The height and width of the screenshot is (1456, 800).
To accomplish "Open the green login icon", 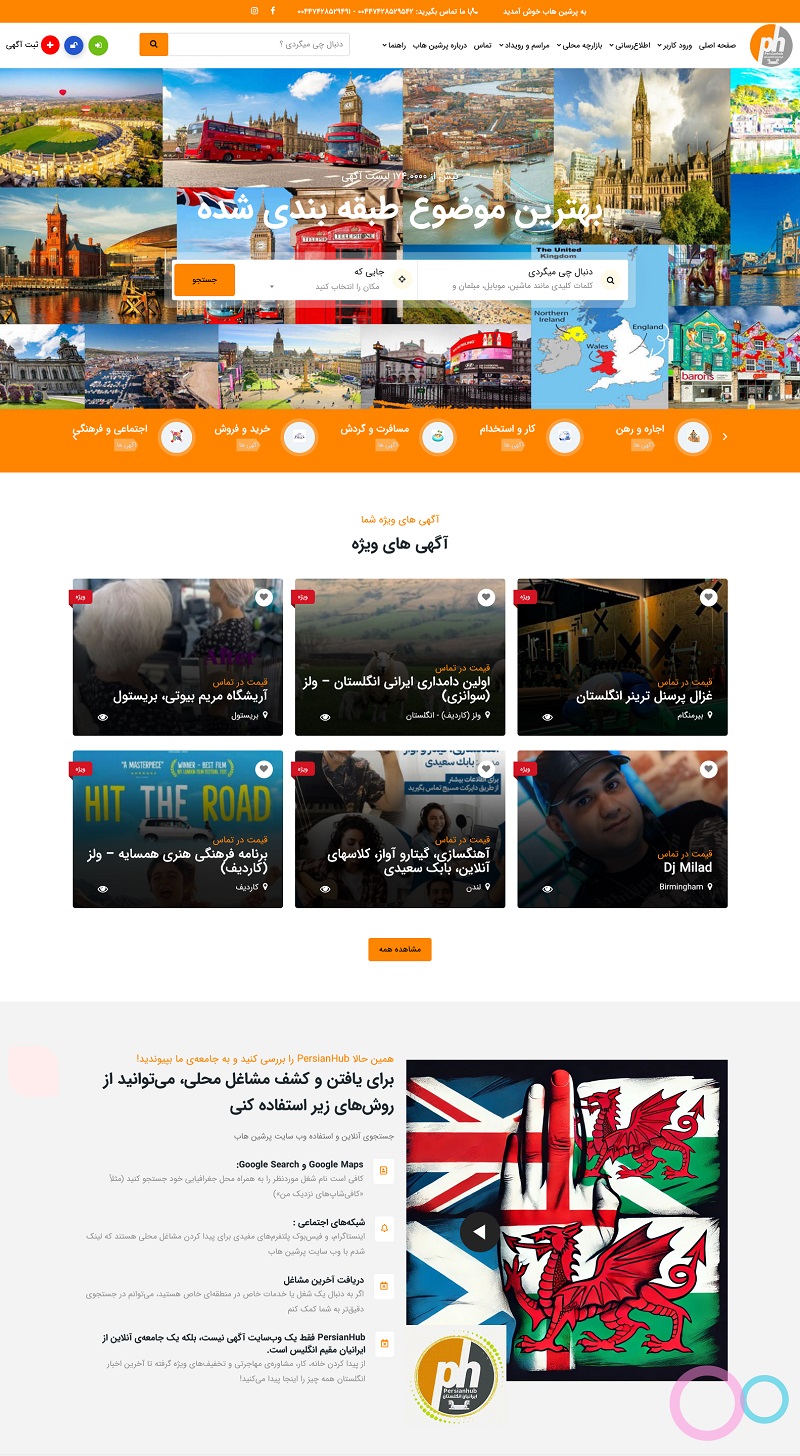I will [98, 45].
